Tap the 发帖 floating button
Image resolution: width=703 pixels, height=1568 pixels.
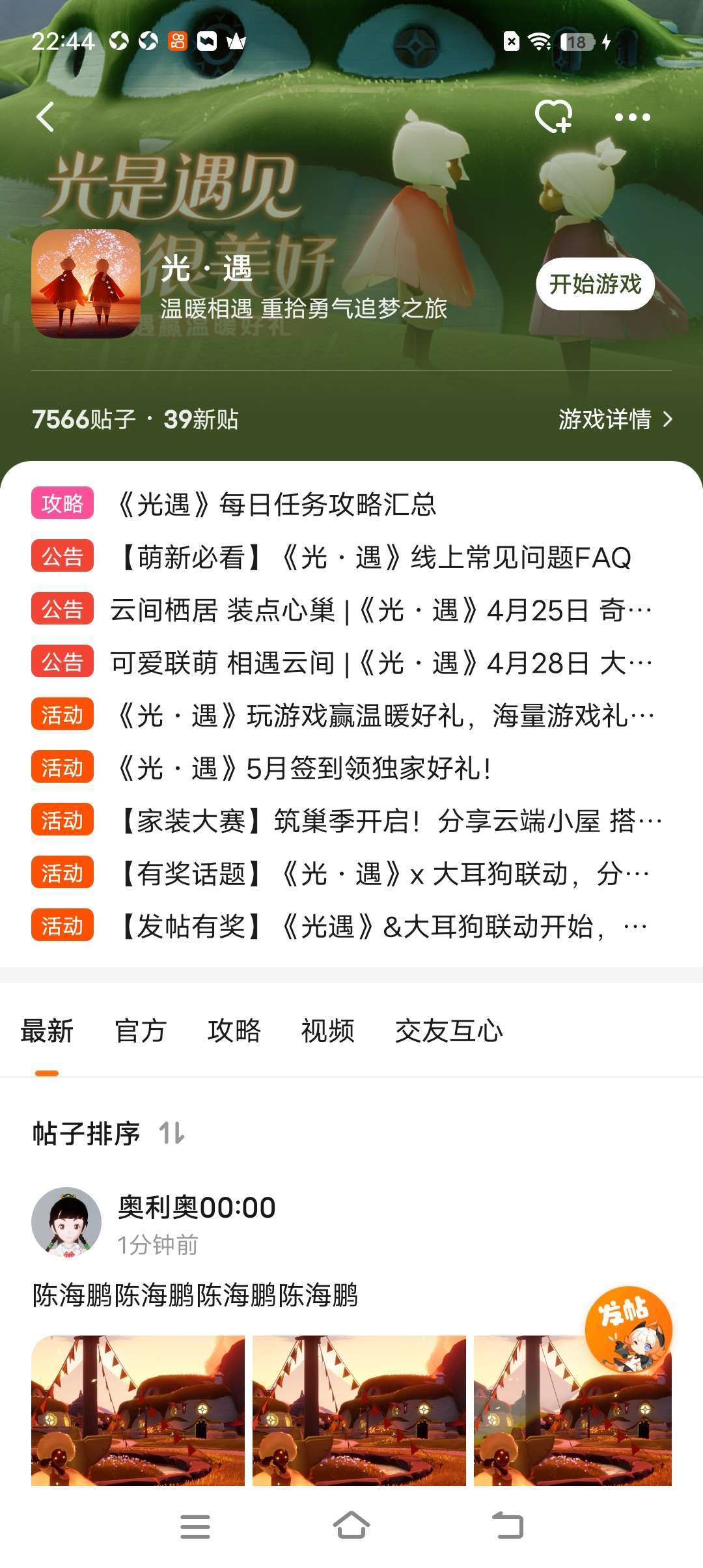[627, 1330]
